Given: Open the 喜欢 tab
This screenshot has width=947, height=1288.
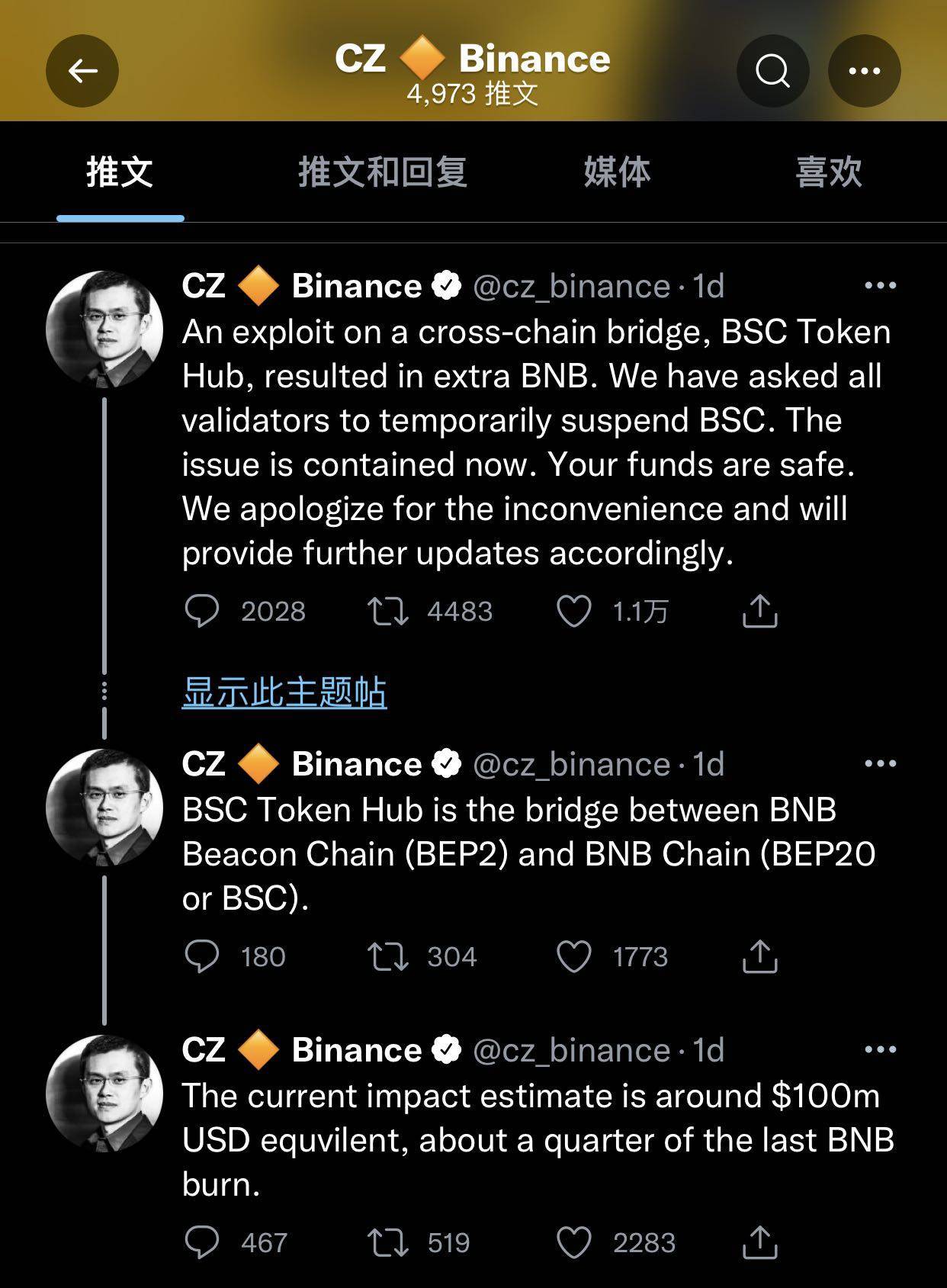Looking at the screenshot, I should pyautogui.click(x=828, y=172).
